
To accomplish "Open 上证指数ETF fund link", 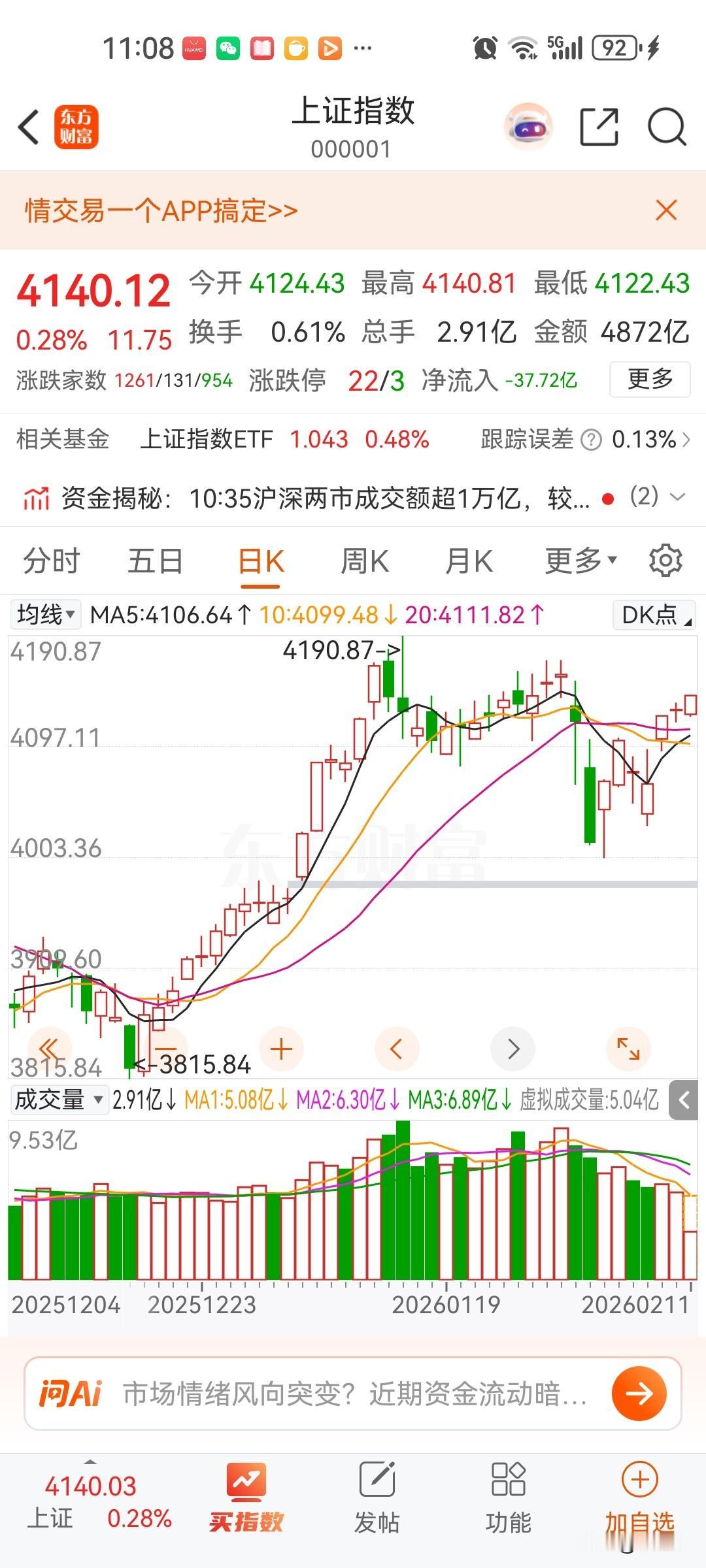I will click(207, 440).
